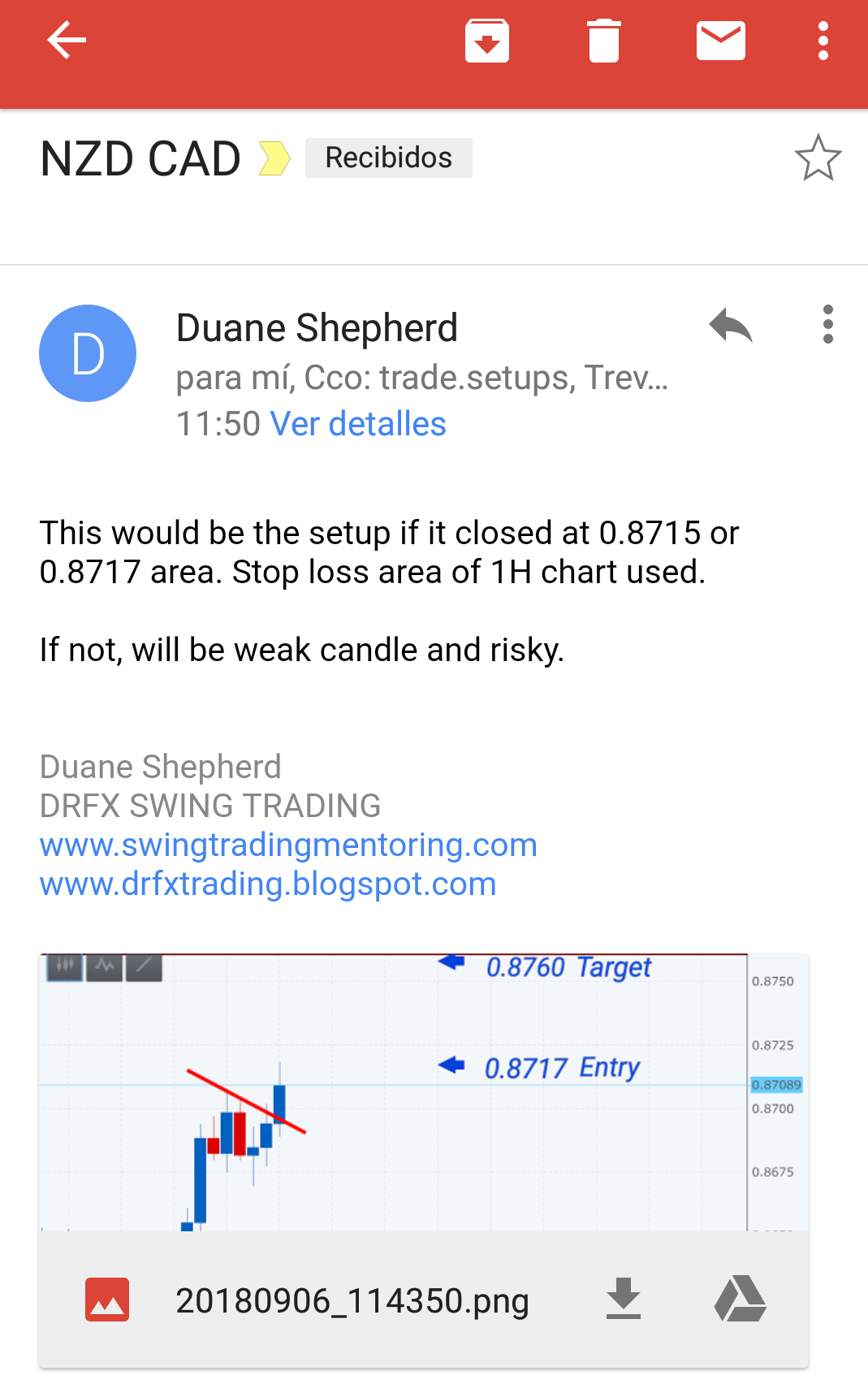This screenshot has height=1384, width=868.
Task: Download 20180906_114350.png attachment
Action: (x=624, y=1299)
